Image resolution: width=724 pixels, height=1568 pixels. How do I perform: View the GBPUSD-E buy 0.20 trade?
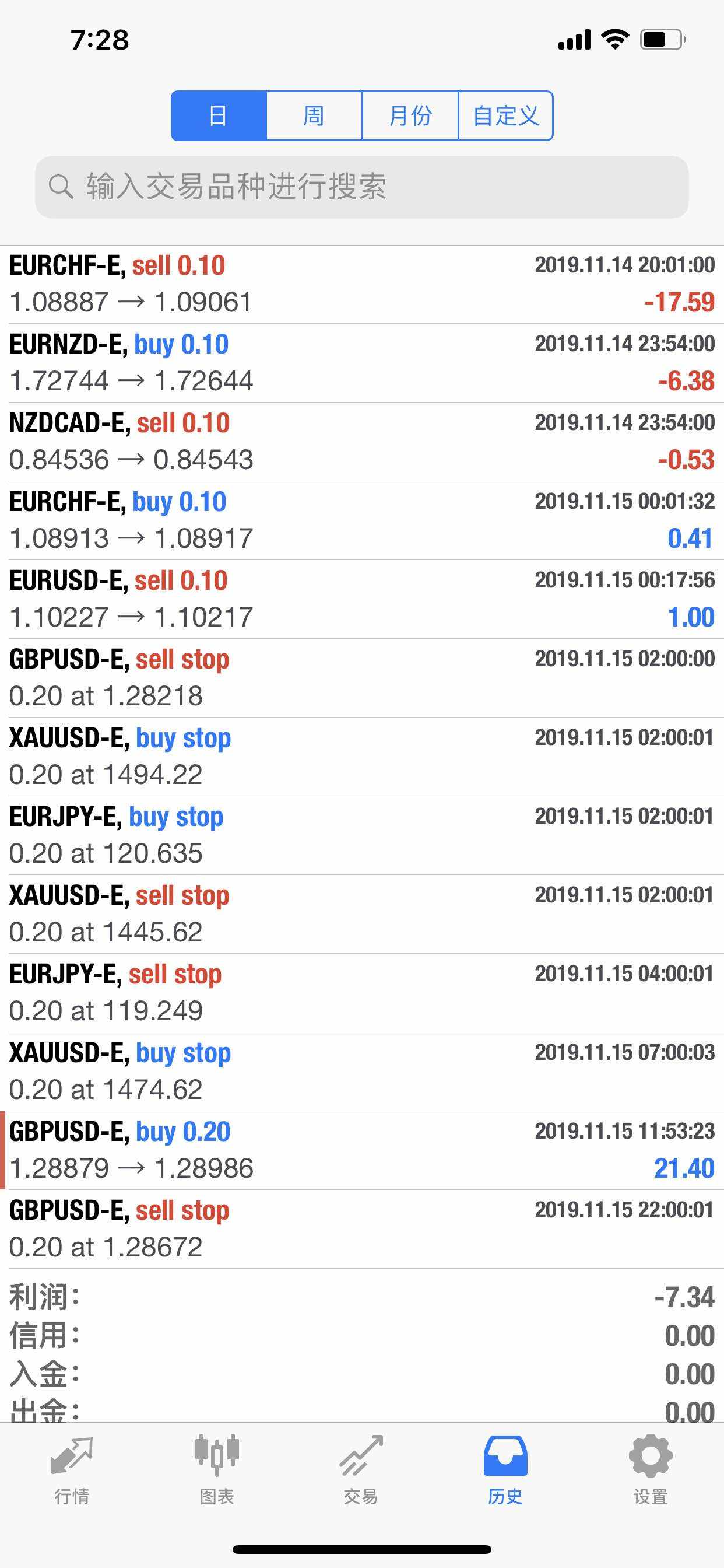361,1150
